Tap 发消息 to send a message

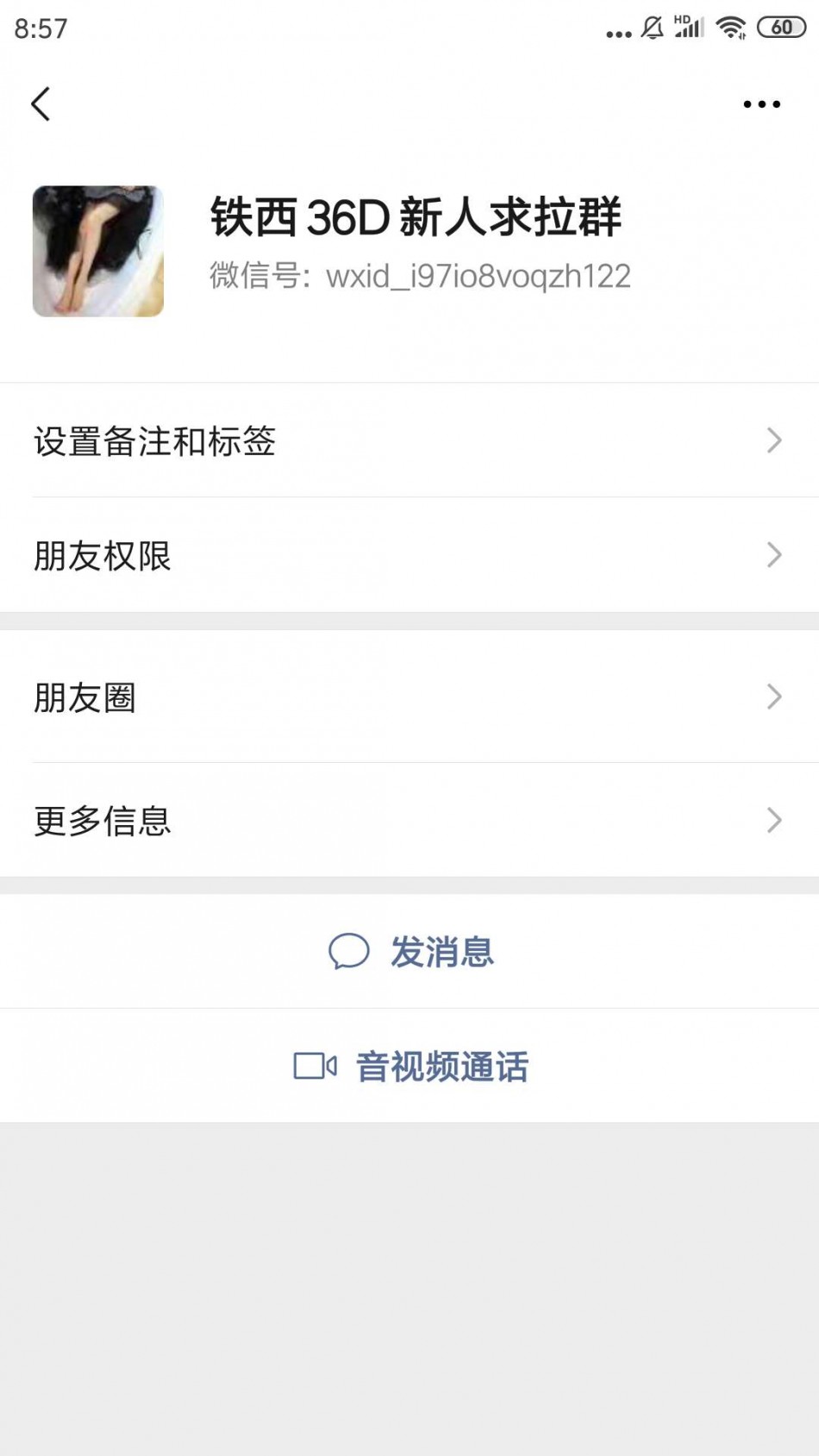(409, 952)
